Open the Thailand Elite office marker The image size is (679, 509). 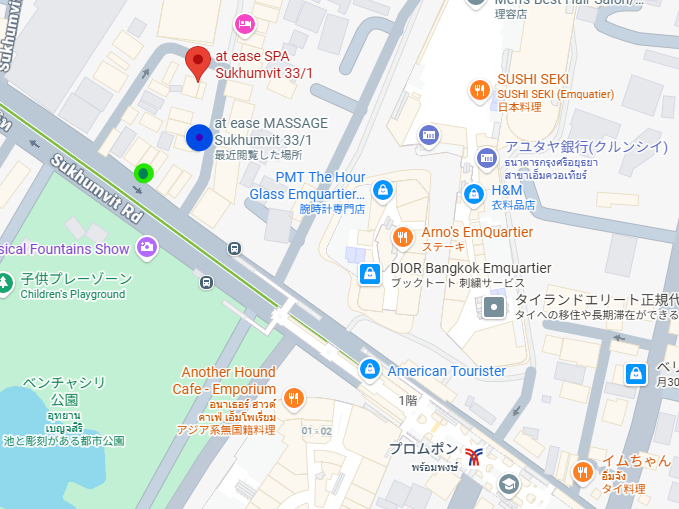[x=492, y=307]
